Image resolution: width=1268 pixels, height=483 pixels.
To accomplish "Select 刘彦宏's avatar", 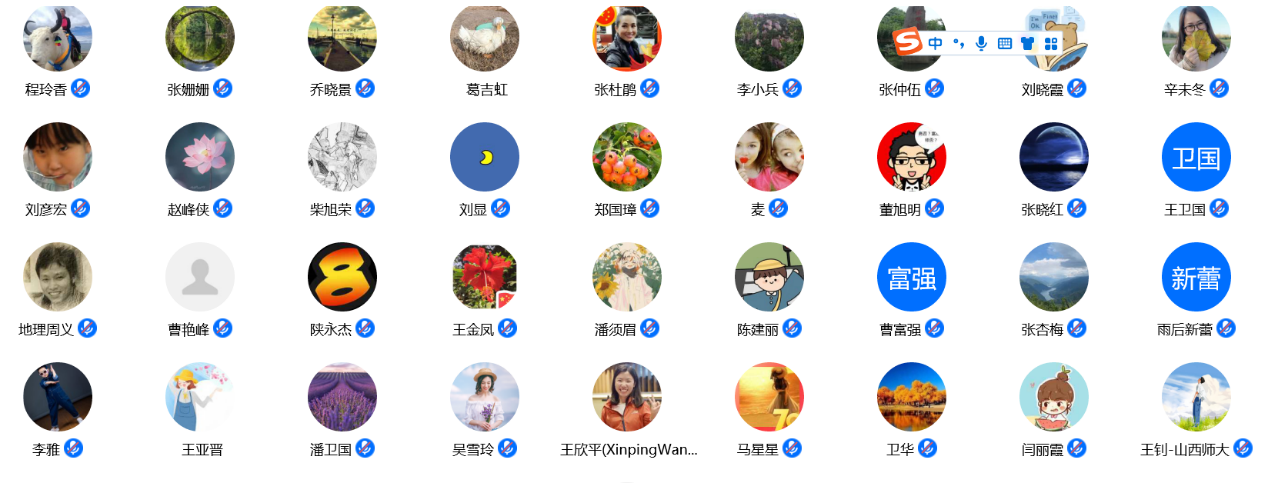I will coord(58,157).
